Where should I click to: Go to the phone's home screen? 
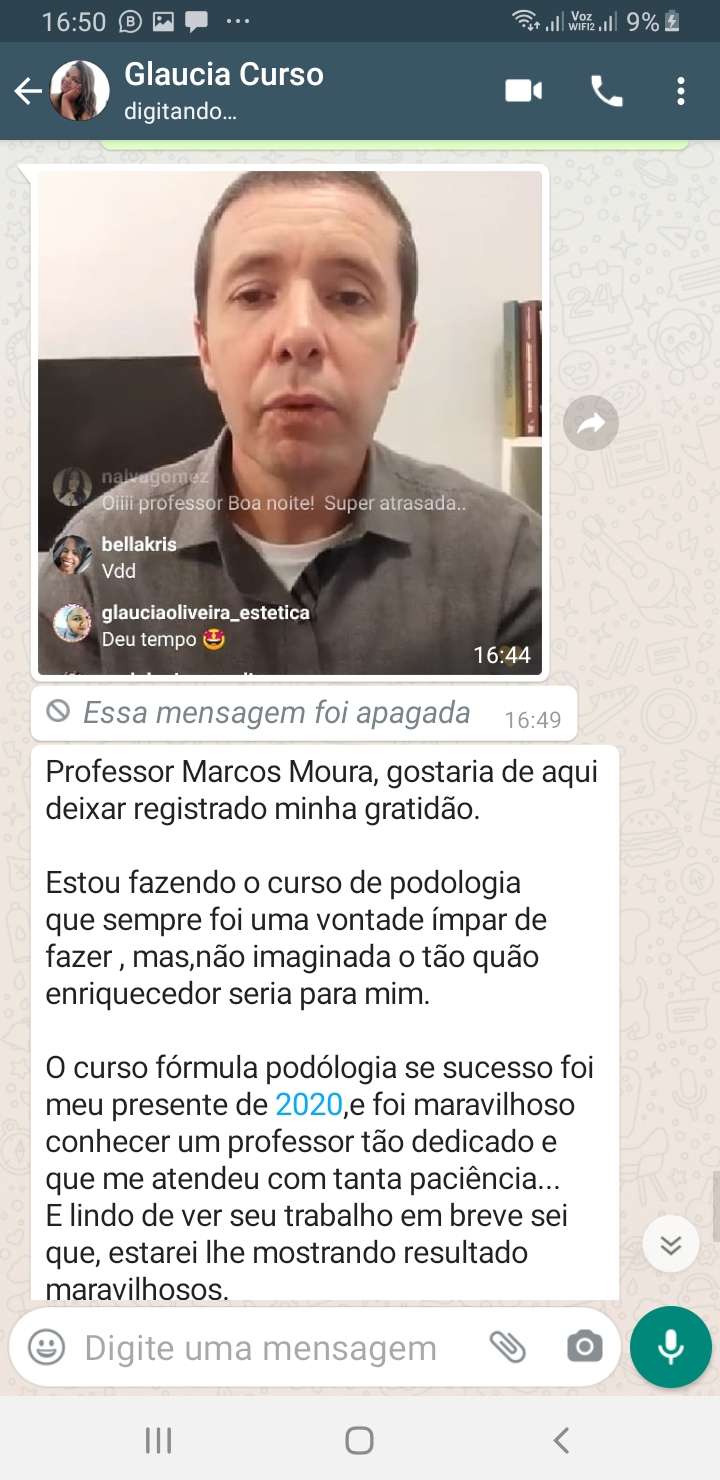pyautogui.click(x=359, y=1440)
